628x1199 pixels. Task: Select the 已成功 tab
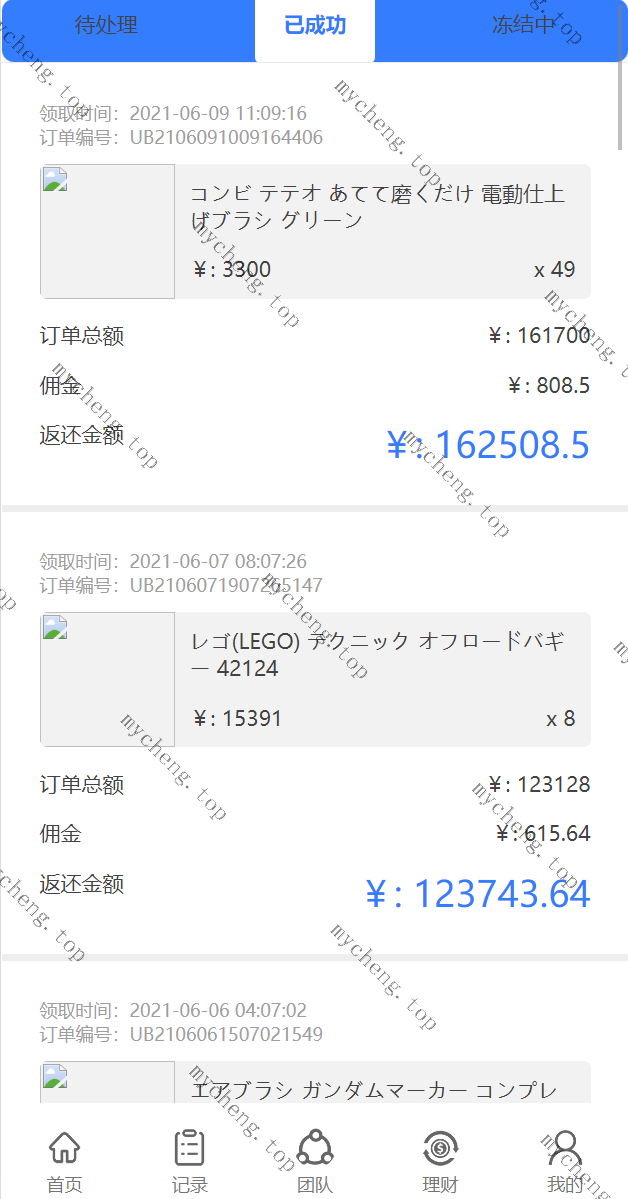pos(315,25)
